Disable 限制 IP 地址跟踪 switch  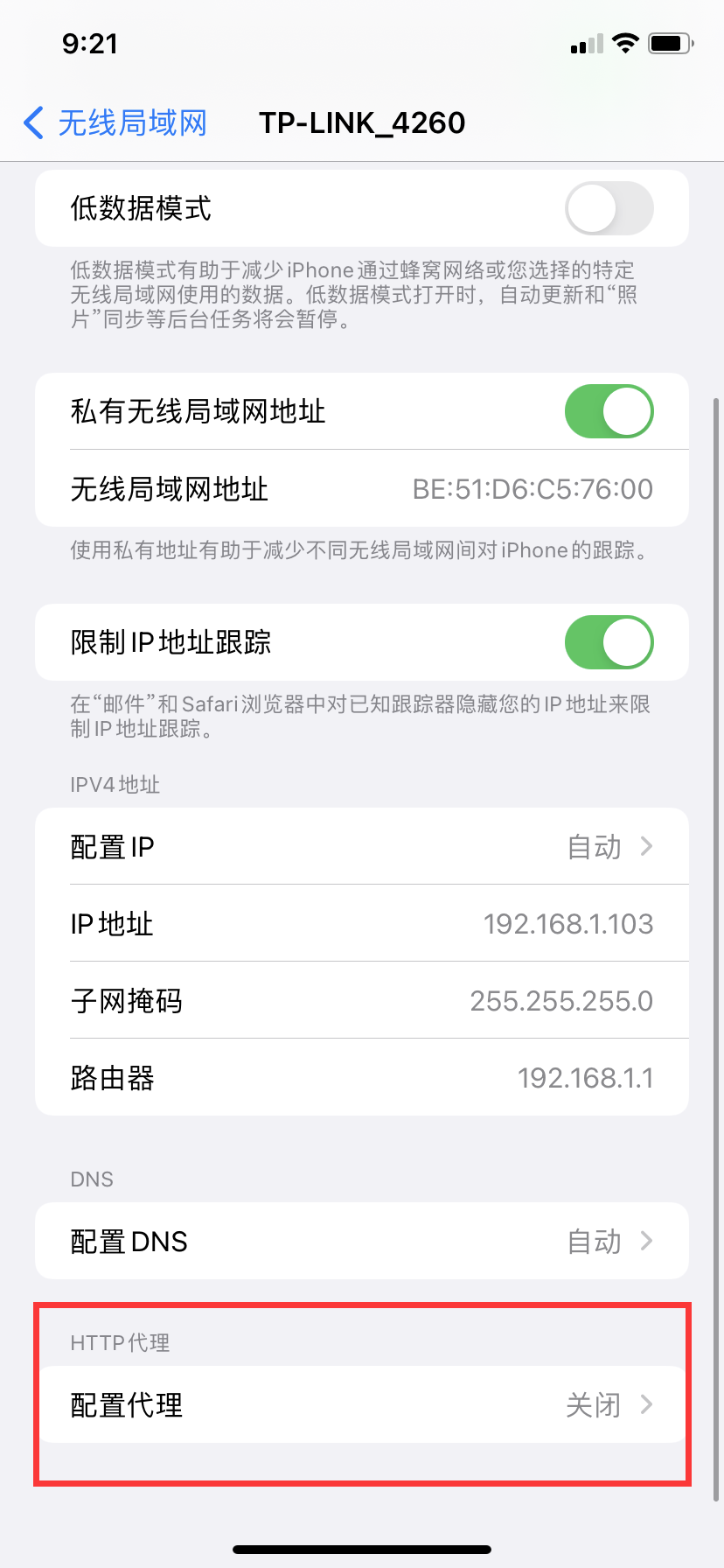[x=609, y=642]
